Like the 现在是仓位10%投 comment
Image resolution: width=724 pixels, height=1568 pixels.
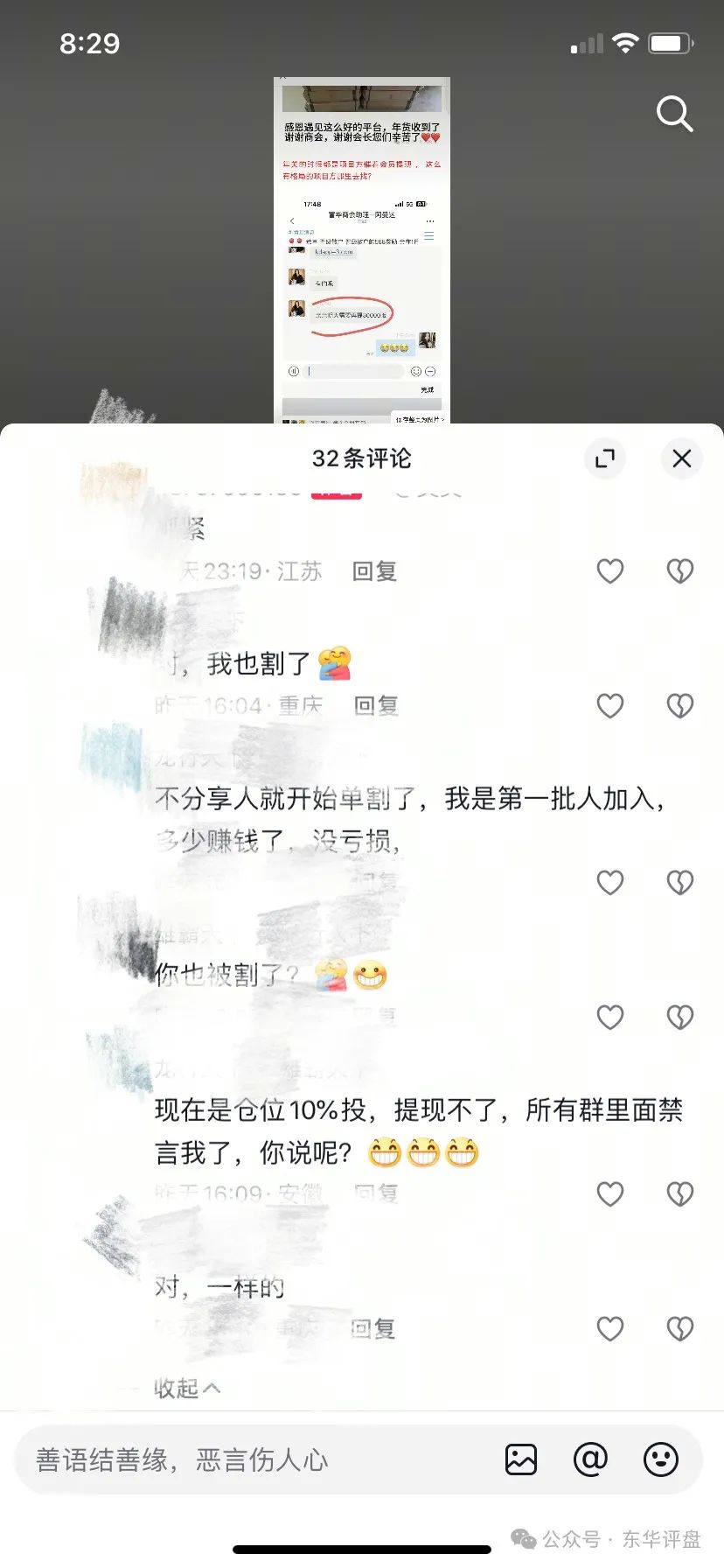tap(609, 1193)
